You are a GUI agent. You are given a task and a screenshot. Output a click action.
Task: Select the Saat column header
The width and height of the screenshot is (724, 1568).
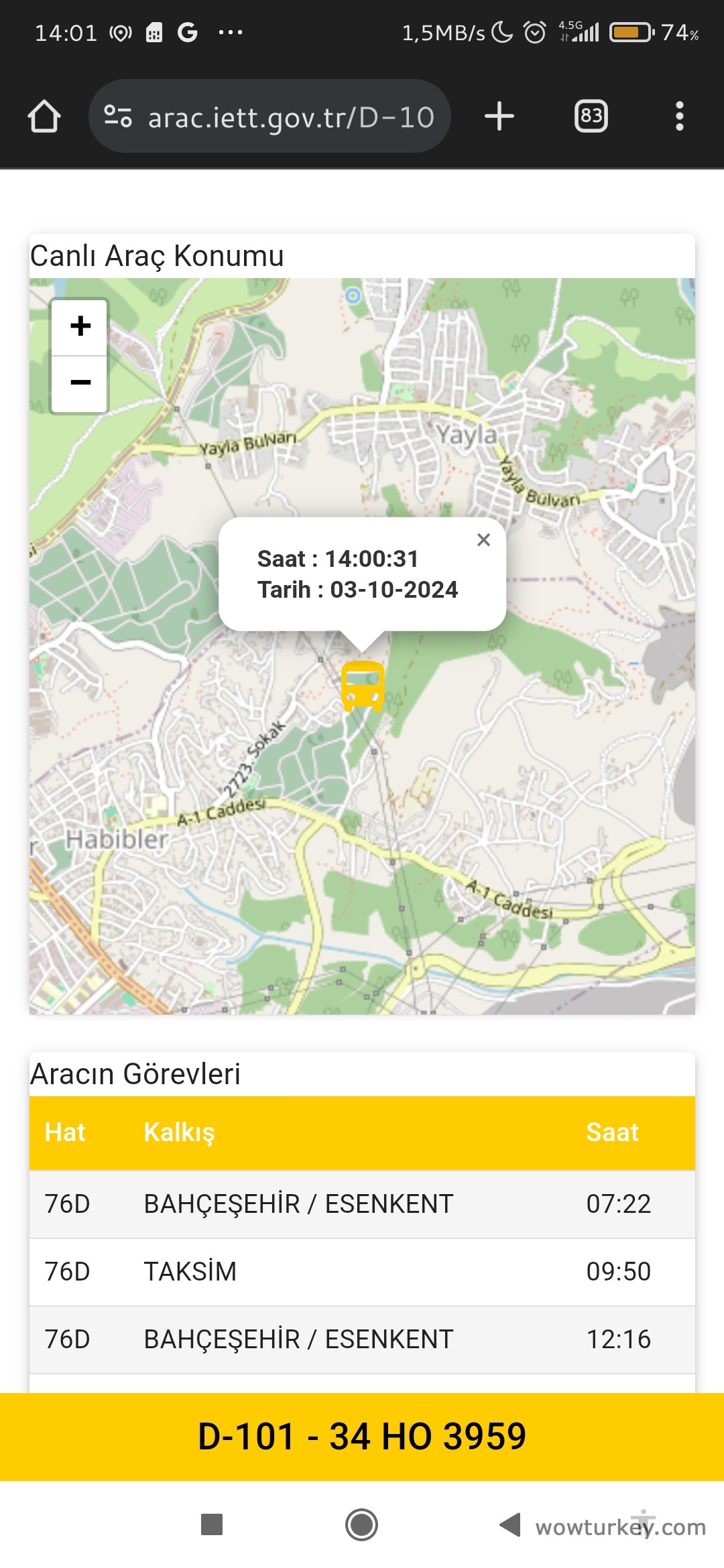(x=612, y=1132)
